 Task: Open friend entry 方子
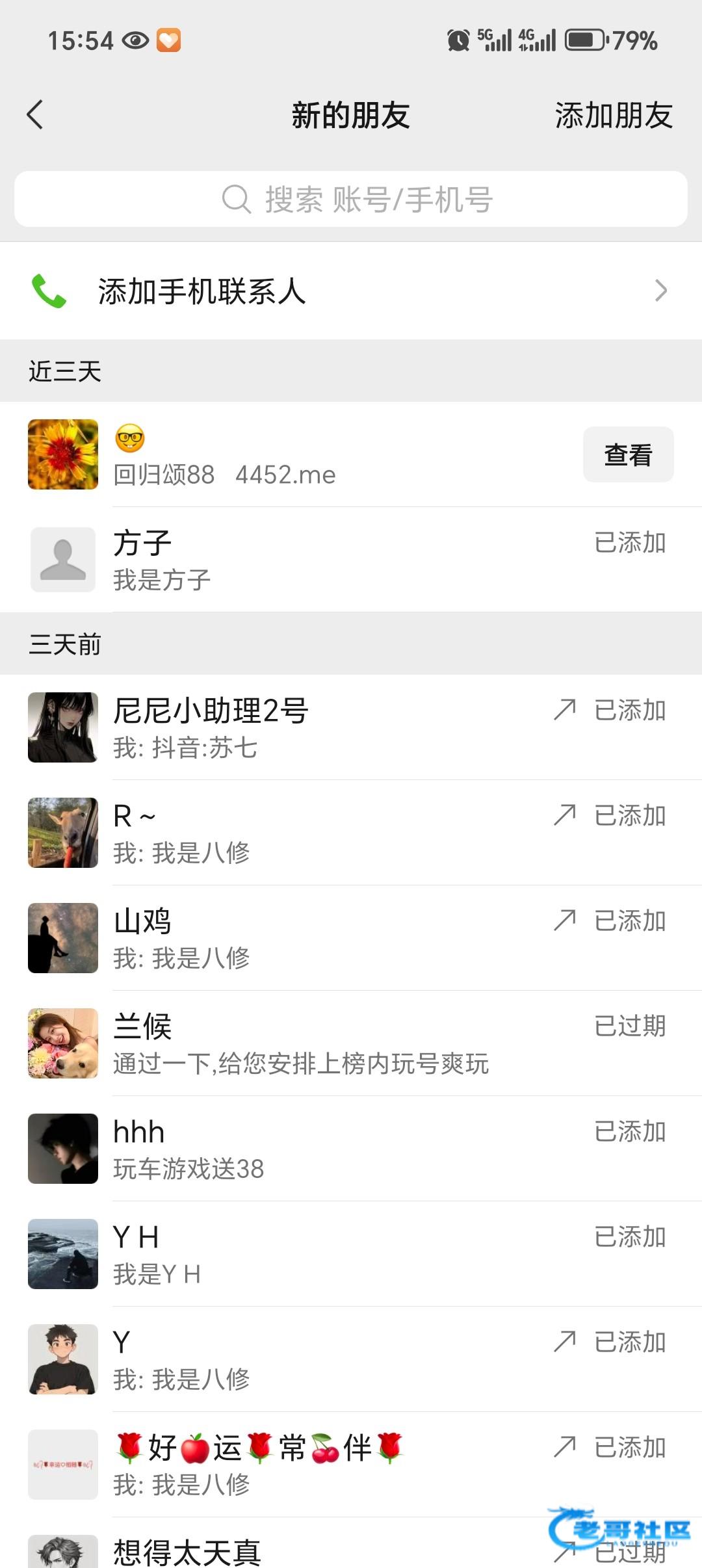point(325,560)
